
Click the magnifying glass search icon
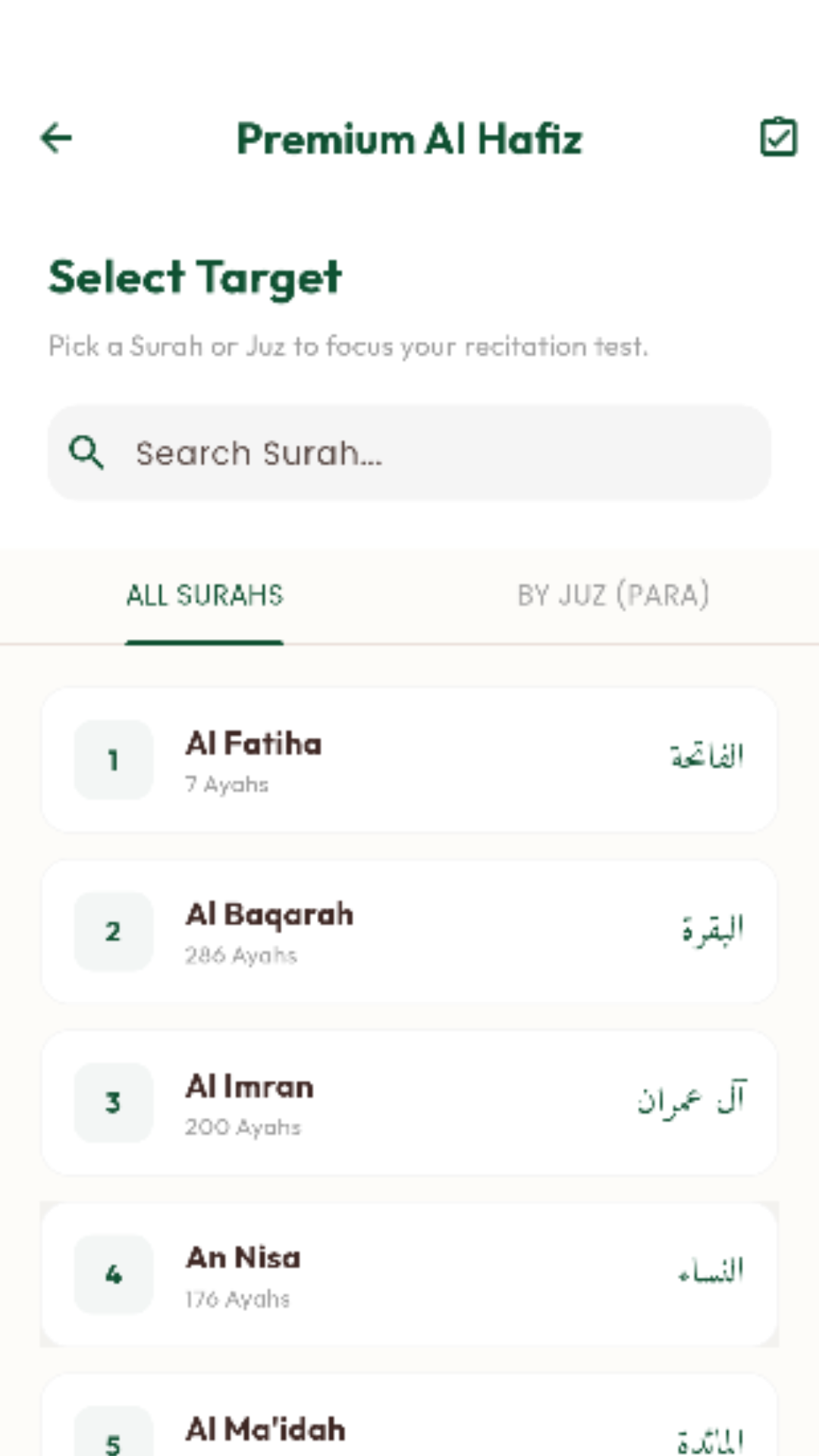tap(86, 452)
